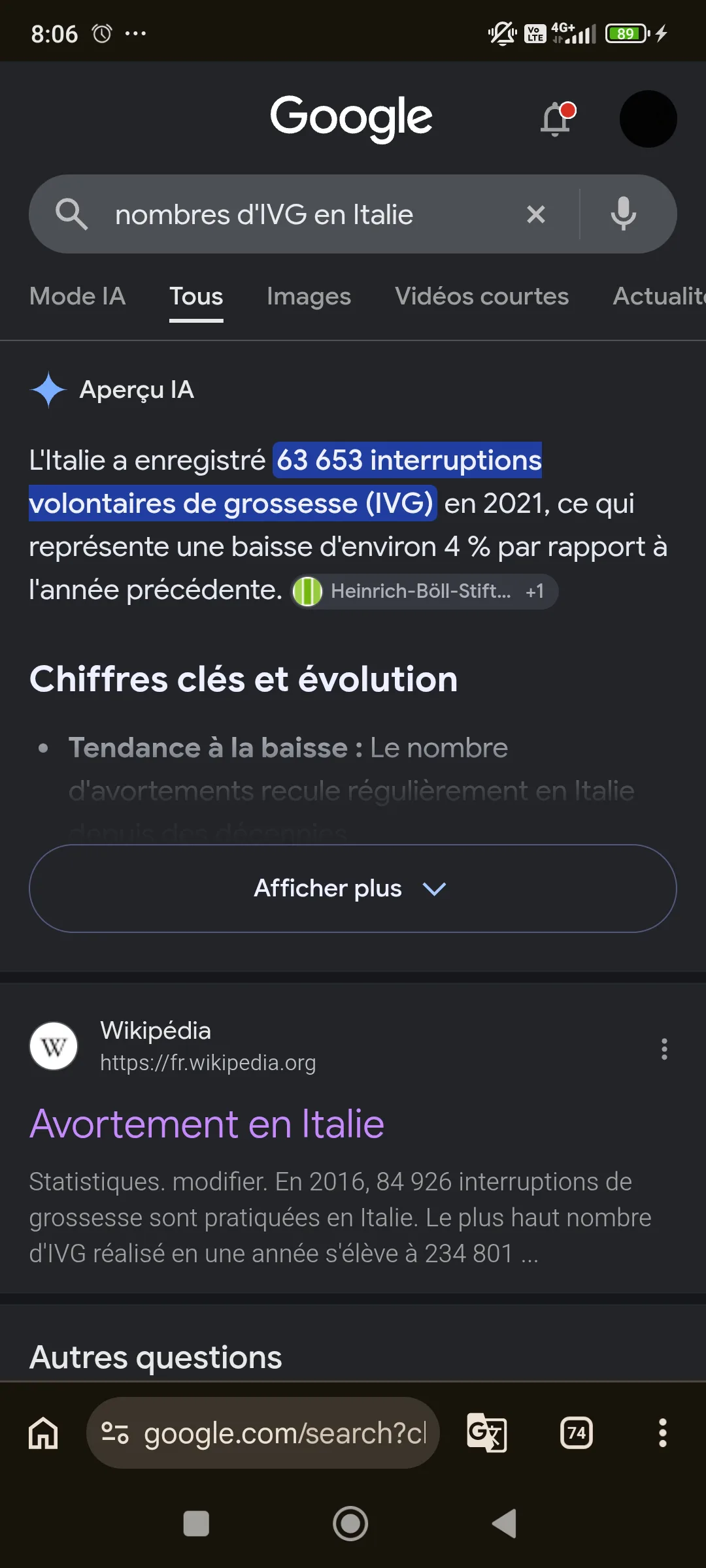Switch to the Images tab
Viewport: 706px width, 1568px height.
pos(309,297)
